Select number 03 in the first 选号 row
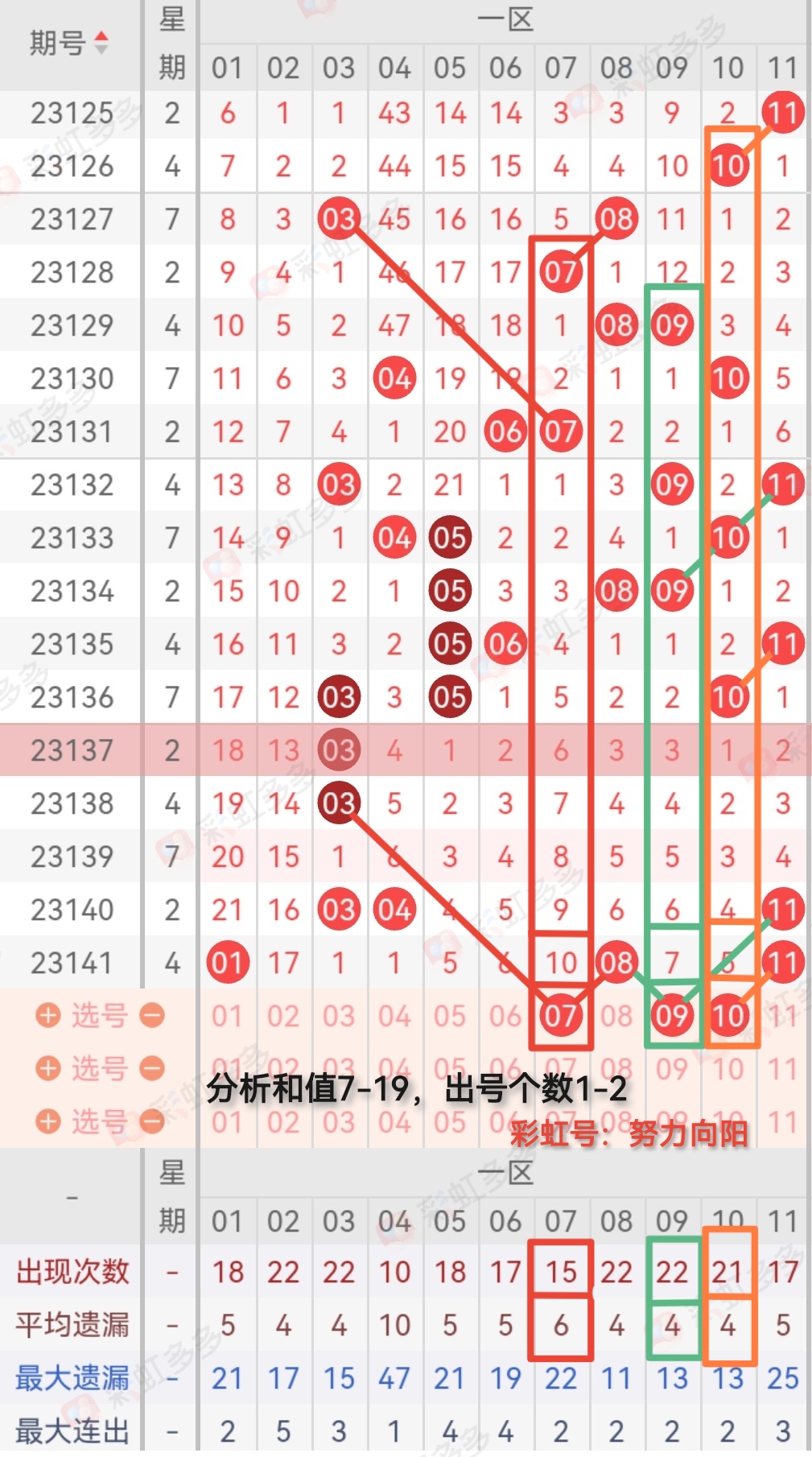 339,1016
